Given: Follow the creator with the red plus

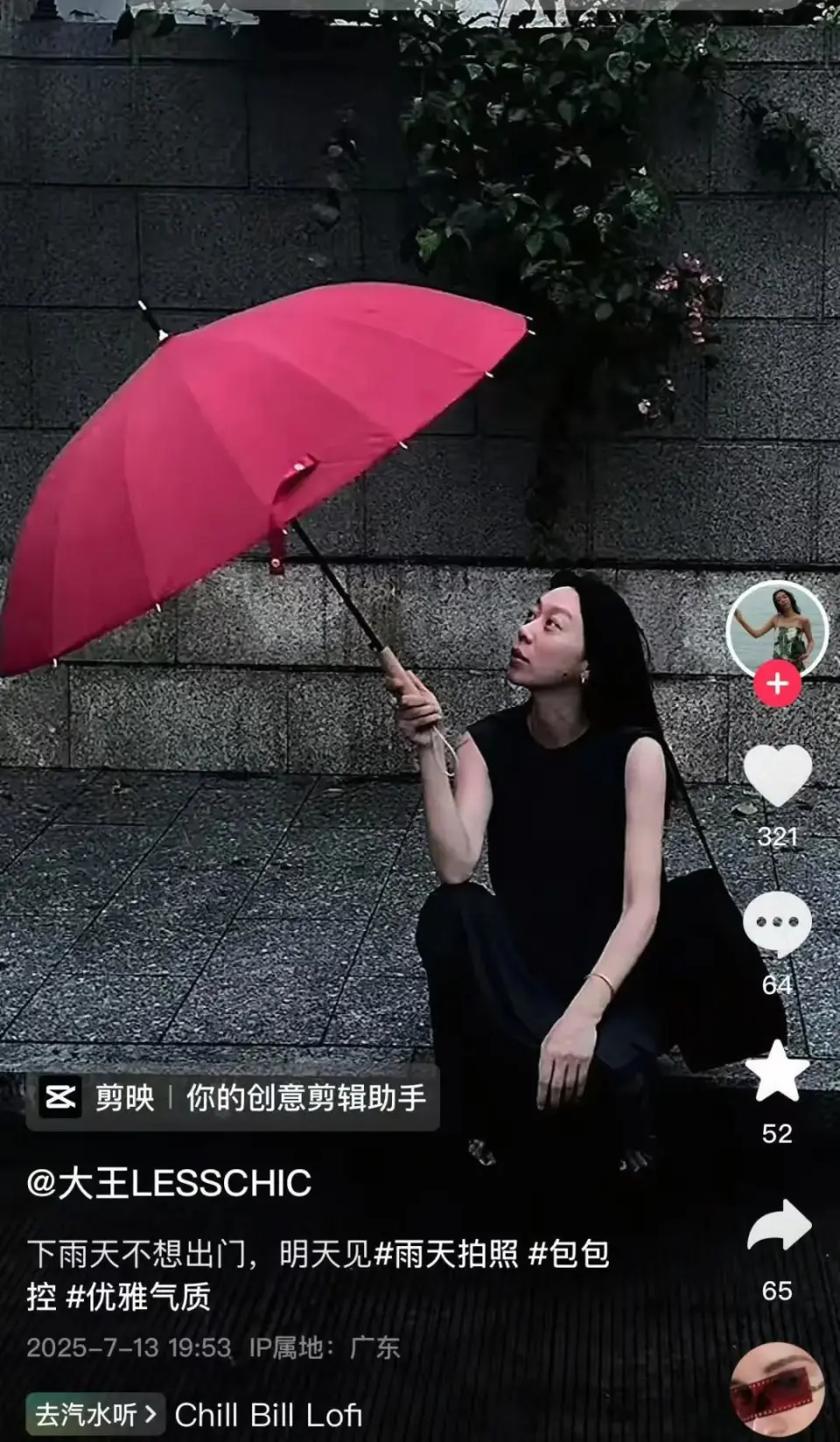Looking at the screenshot, I should click(x=777, y=683).
